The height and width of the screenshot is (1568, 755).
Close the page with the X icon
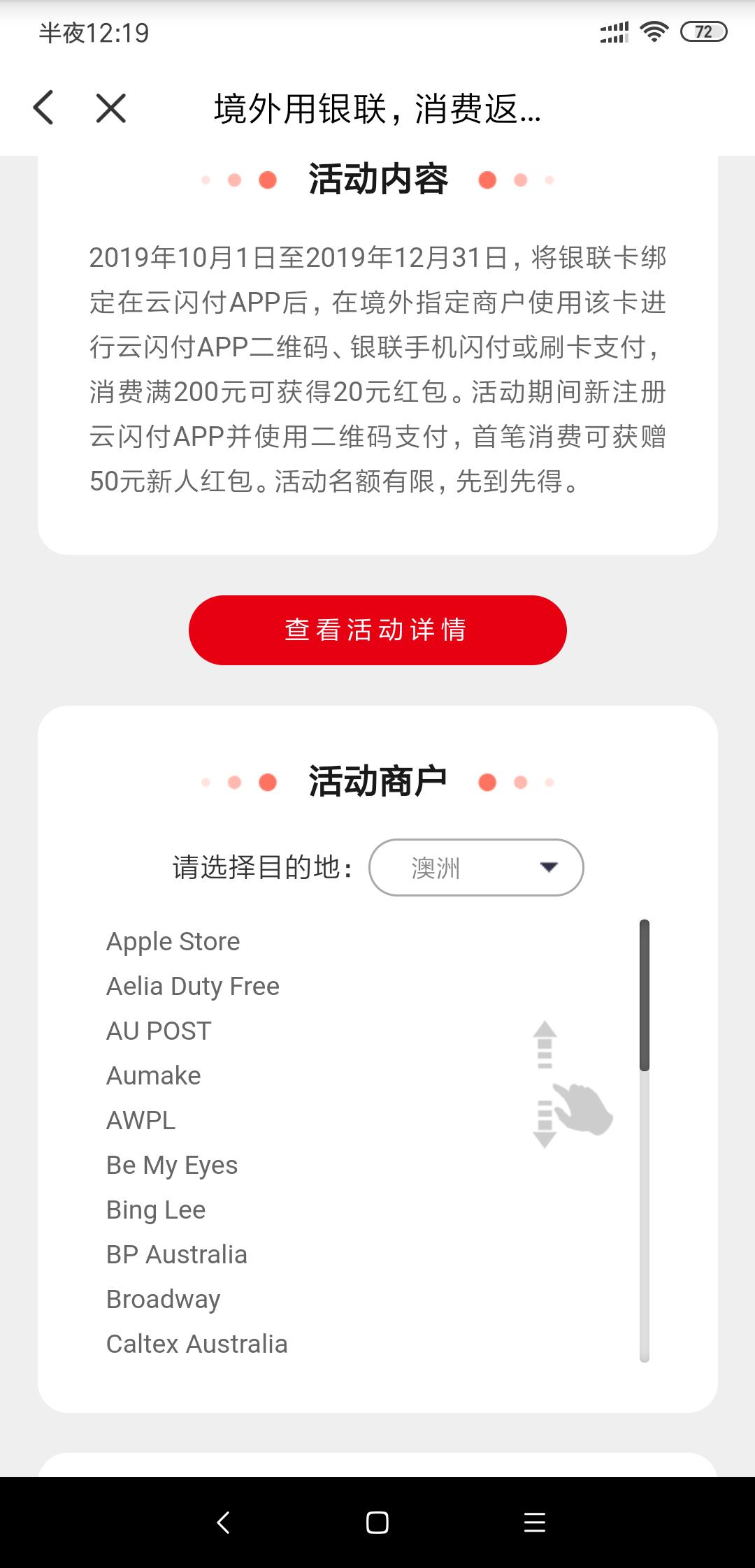click(108, 109)
